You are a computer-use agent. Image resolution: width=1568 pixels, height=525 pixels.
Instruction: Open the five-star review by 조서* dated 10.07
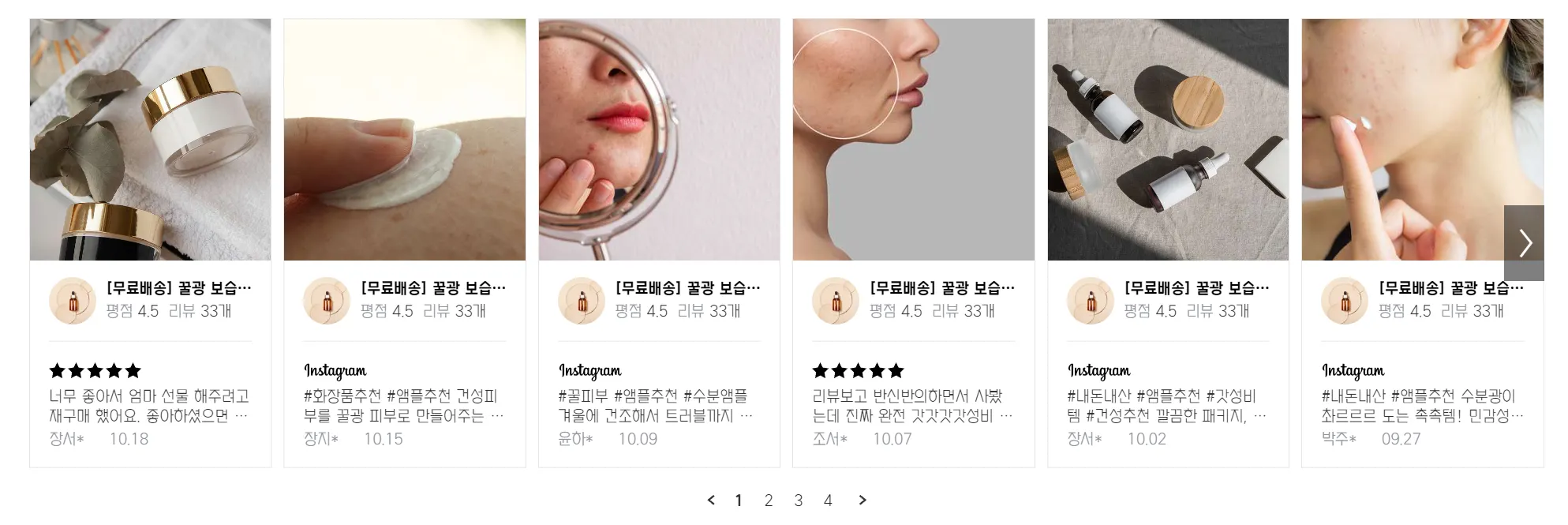(x=913, y=405)
